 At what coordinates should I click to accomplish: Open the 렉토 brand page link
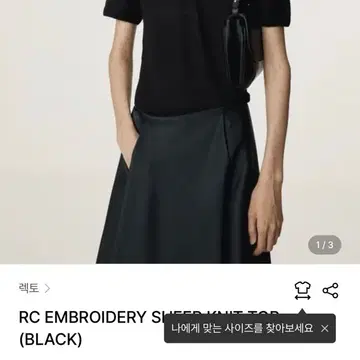pyautogui.click(x=34, y=288)
